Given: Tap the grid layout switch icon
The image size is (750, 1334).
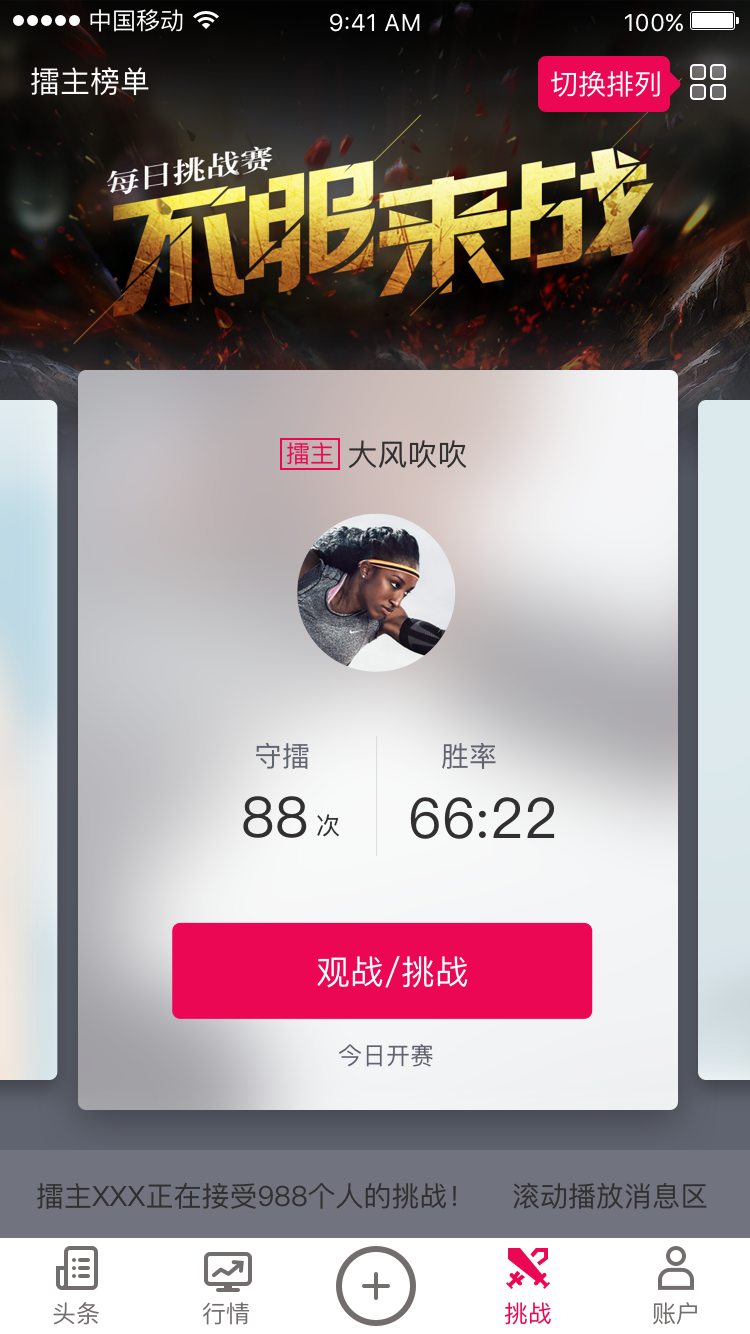Looking at the screenshot, I should (x=708, y=83).
